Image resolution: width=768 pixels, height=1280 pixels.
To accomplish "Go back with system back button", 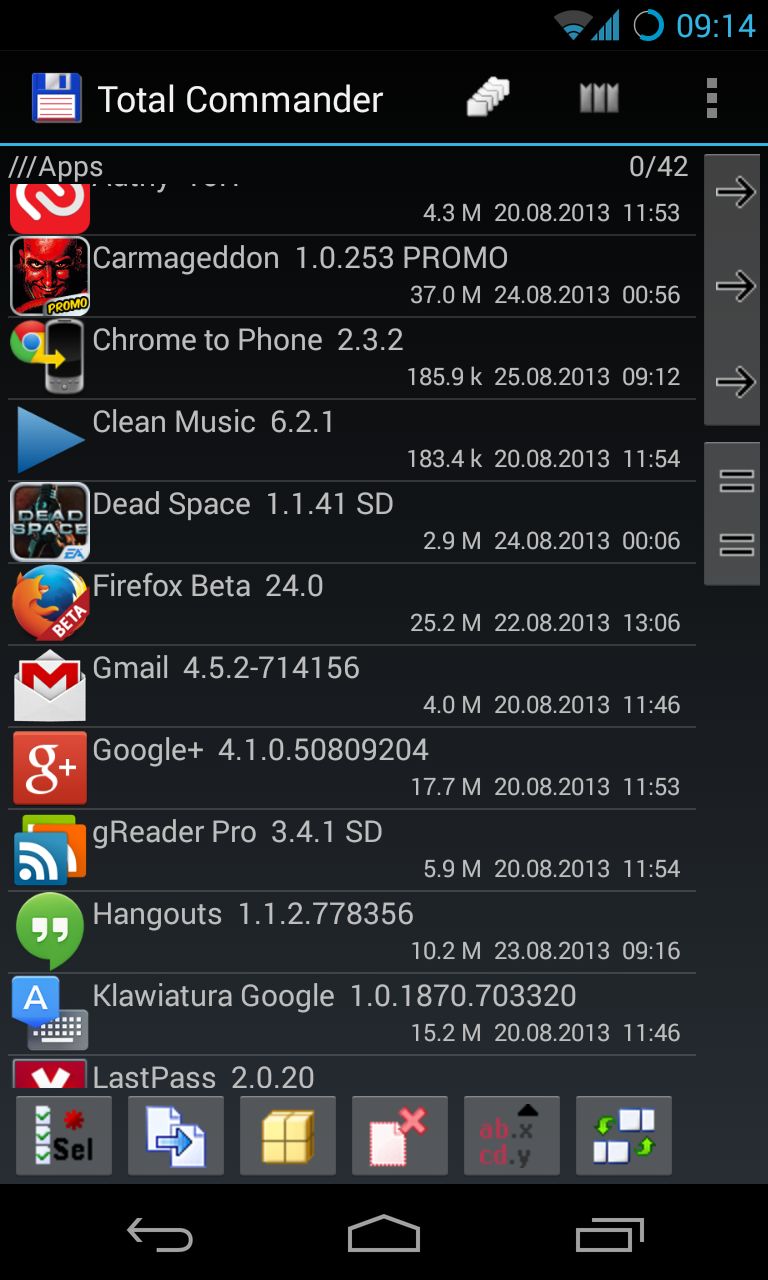I will [x=160, y=1235].
